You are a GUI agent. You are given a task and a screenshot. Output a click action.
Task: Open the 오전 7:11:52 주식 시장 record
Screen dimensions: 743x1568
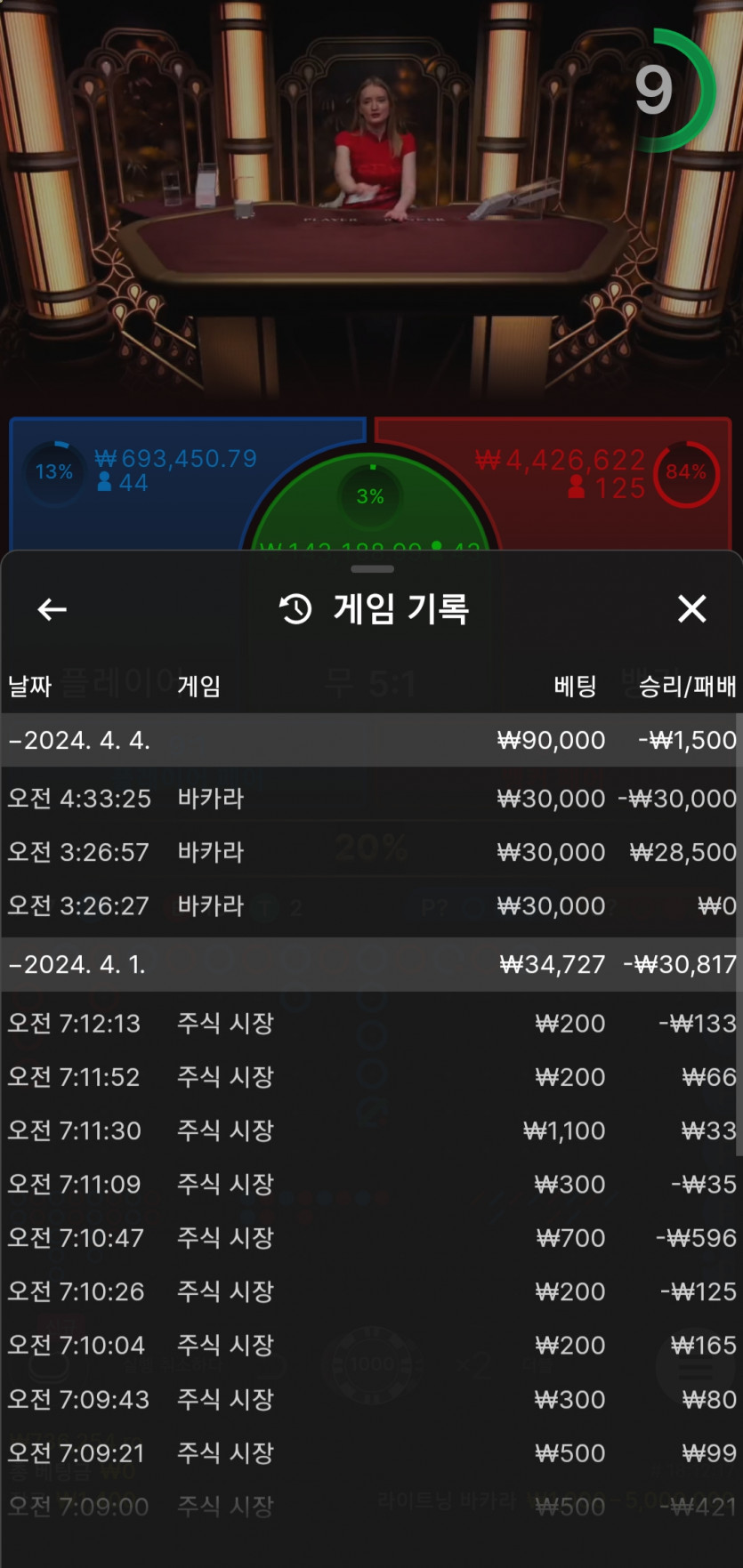tap(370, 1077)
